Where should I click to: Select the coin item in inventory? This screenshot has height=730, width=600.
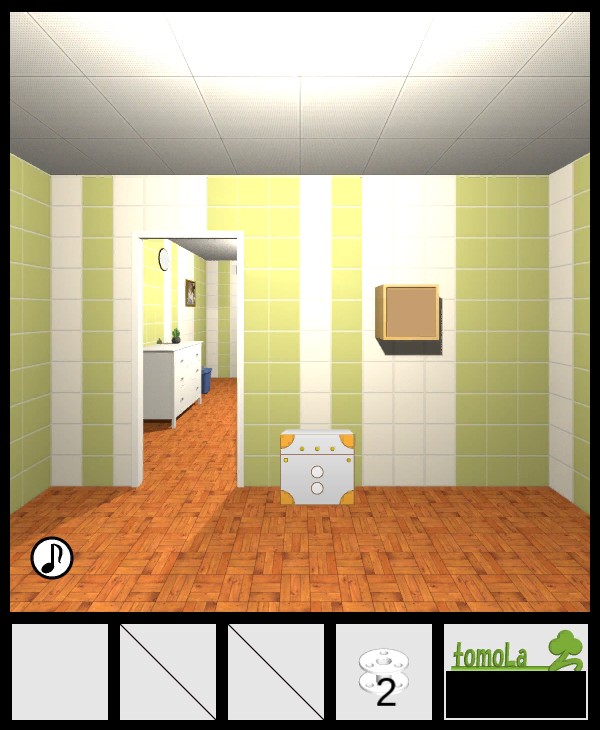tap(384, 671)
